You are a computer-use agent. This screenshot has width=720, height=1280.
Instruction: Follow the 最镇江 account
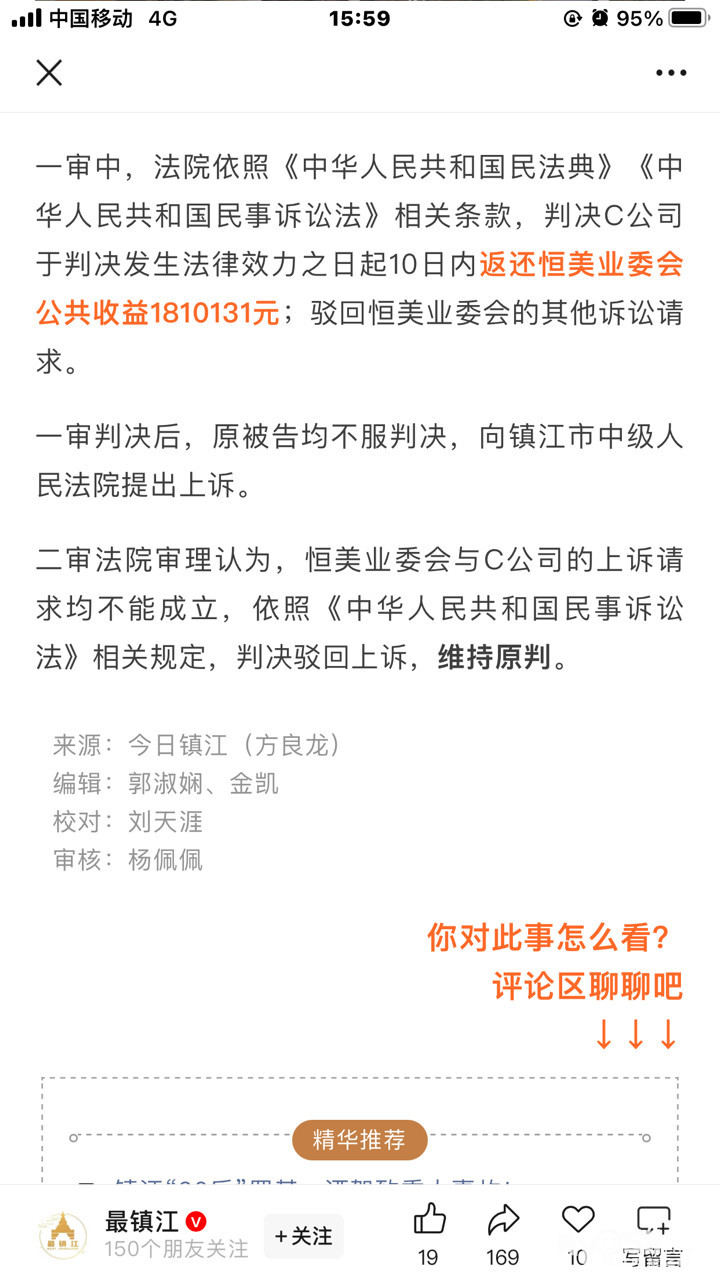click(x=304, y=1236)
